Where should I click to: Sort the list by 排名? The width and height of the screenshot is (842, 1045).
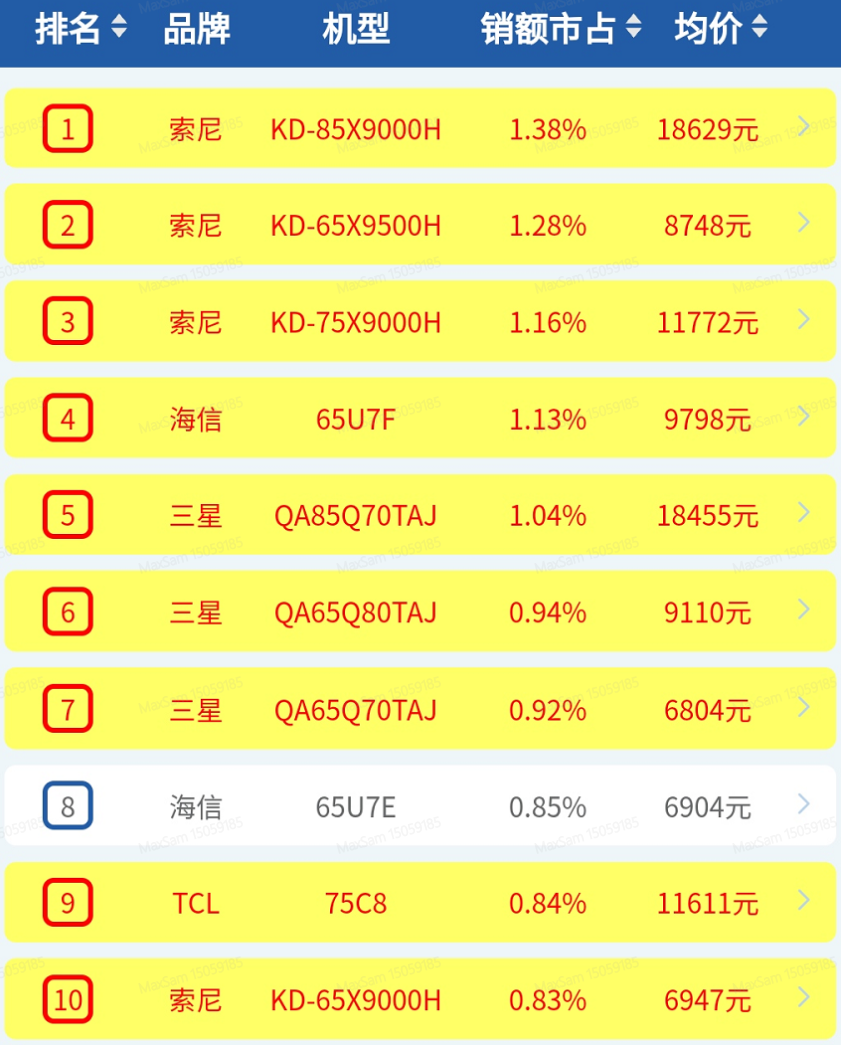tap(82, 30)
